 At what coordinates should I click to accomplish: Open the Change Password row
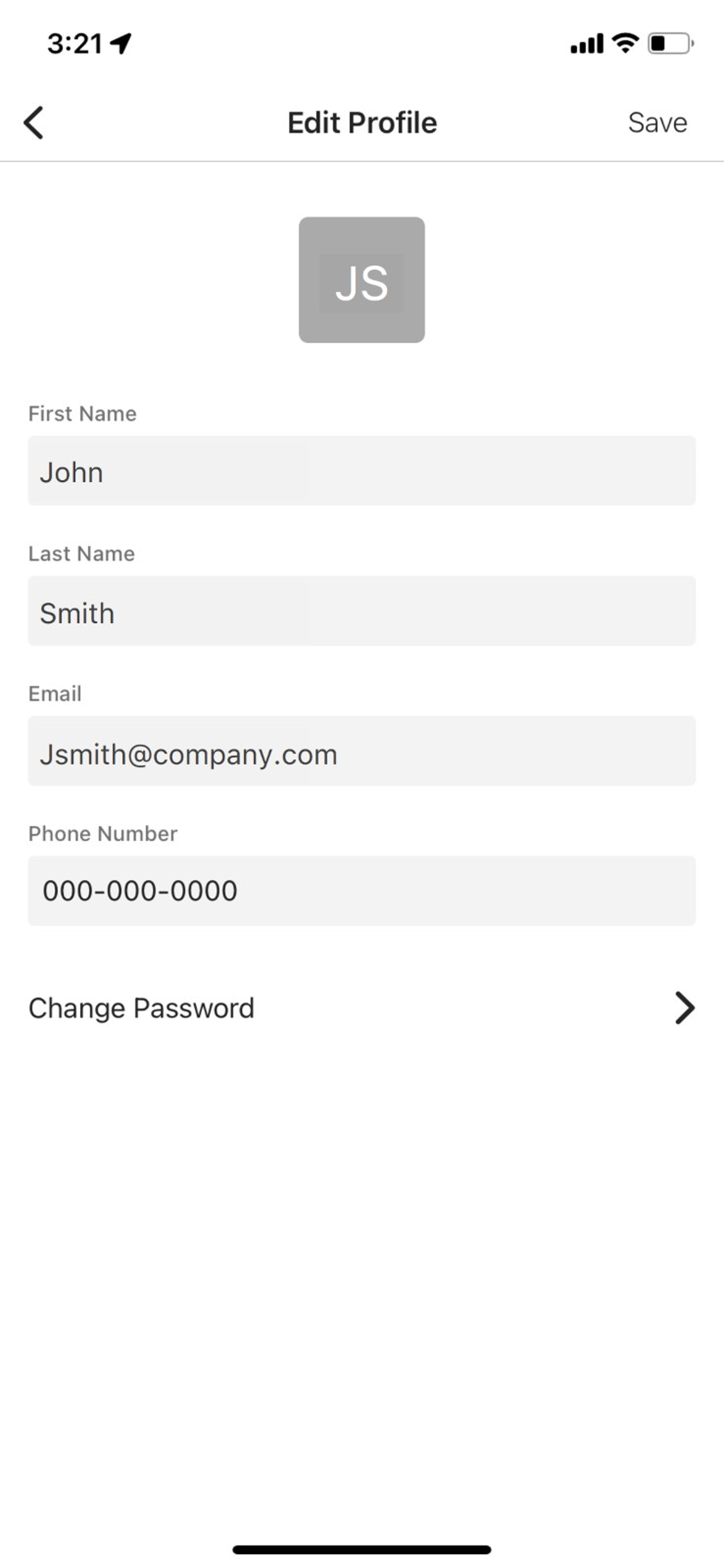(x=361, y=1008)
